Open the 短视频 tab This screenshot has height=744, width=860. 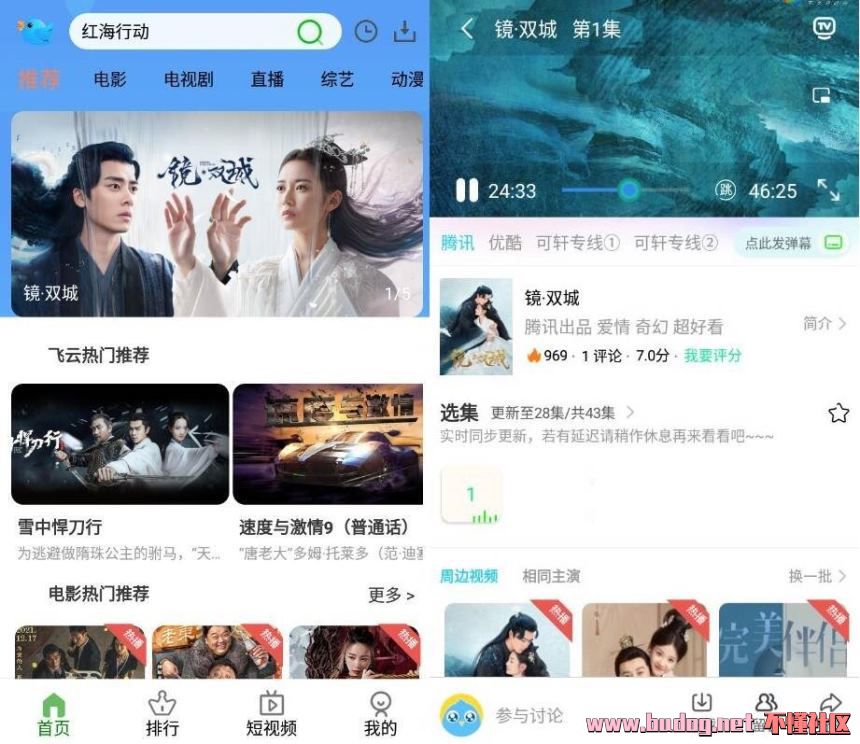click(x=271, y=714)
